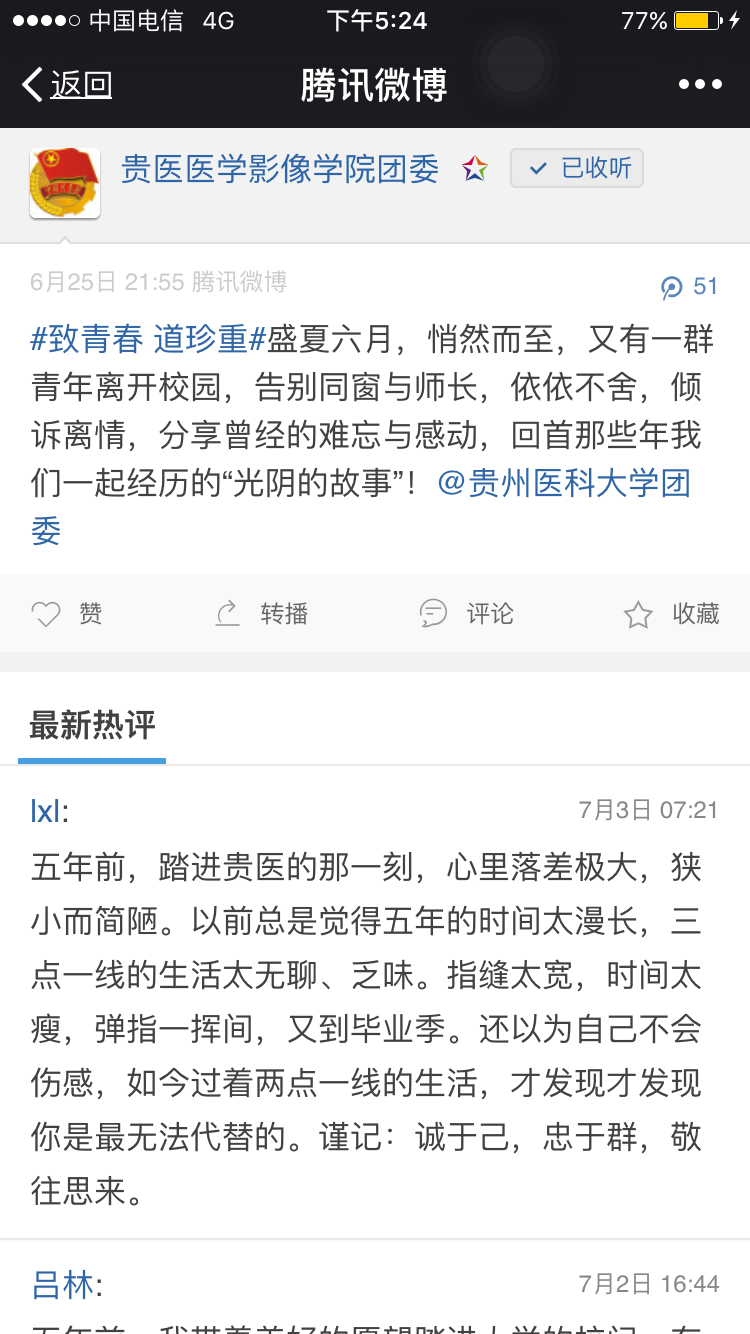Image resolution: width=750 pixels, height=1334 pixels.
Task: Open the three-dot overflow menu
Action: pos(700,85)
